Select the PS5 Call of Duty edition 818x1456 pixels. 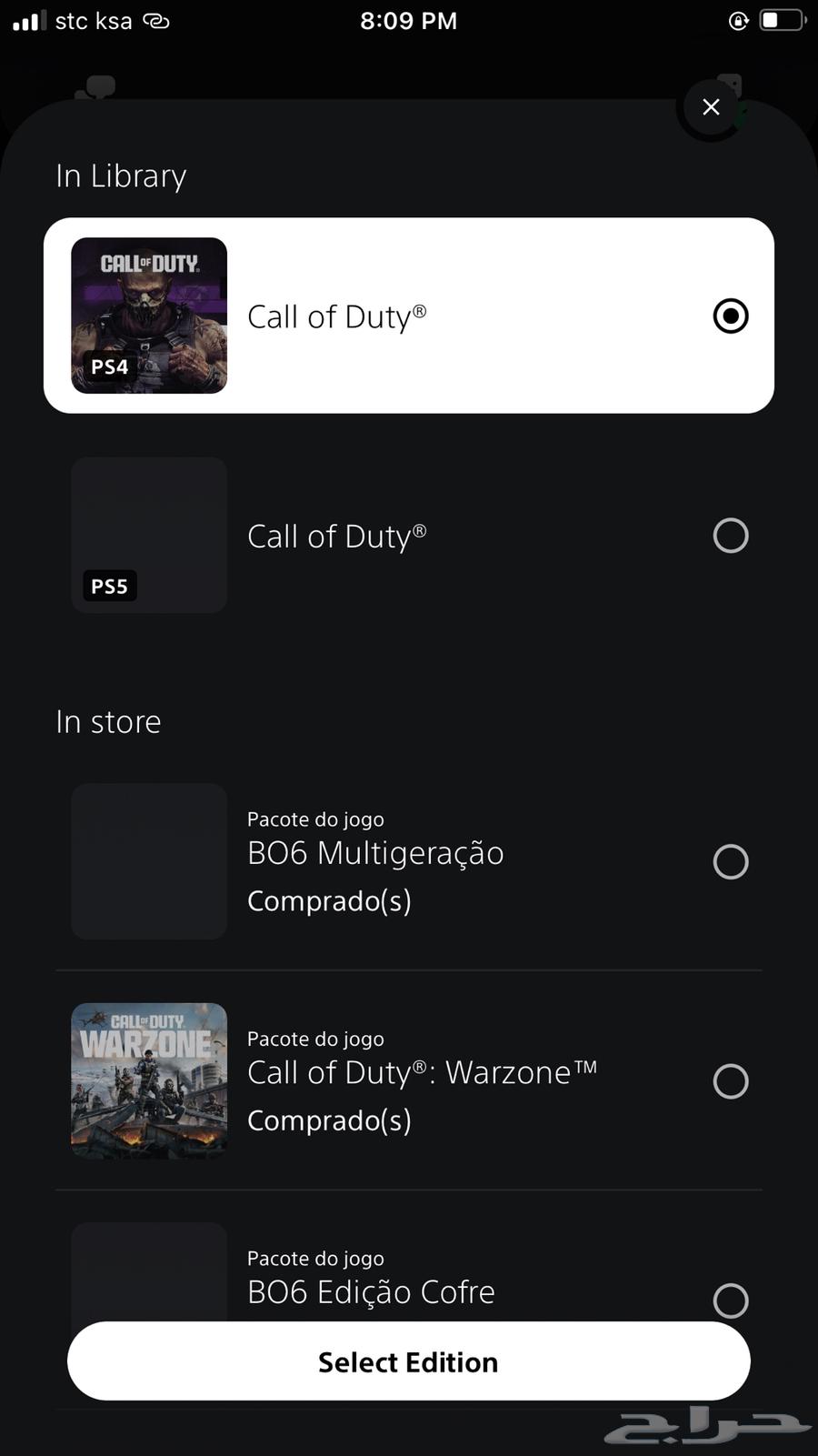tap(730, 536)
